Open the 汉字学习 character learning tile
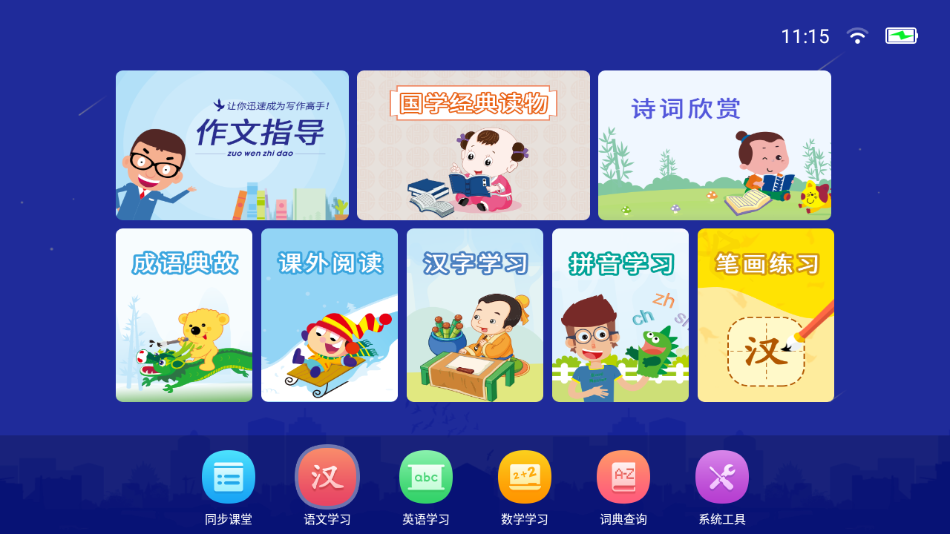Image resolution: width=950 pixels, height=534 pixels. point(475,315)
